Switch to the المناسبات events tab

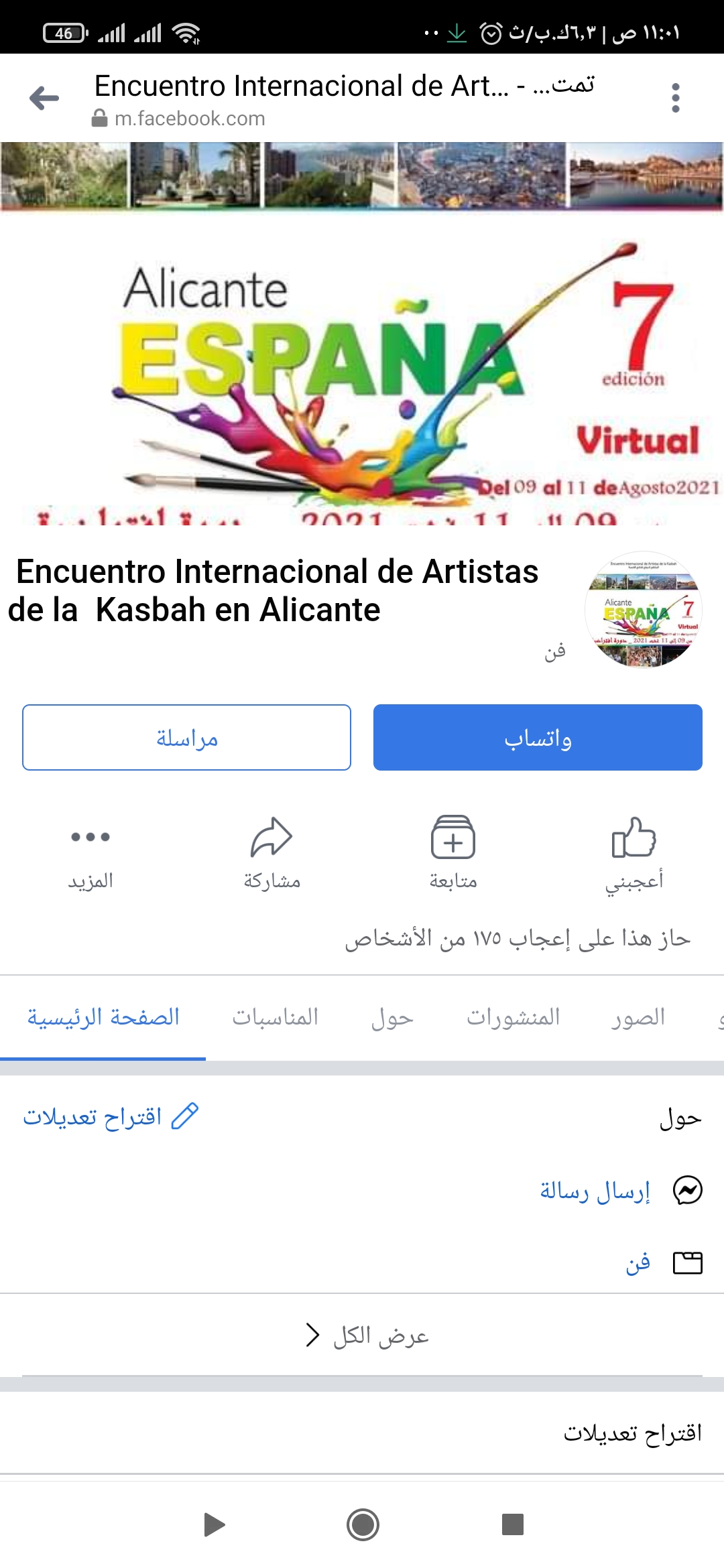[x=276, y=1017]
